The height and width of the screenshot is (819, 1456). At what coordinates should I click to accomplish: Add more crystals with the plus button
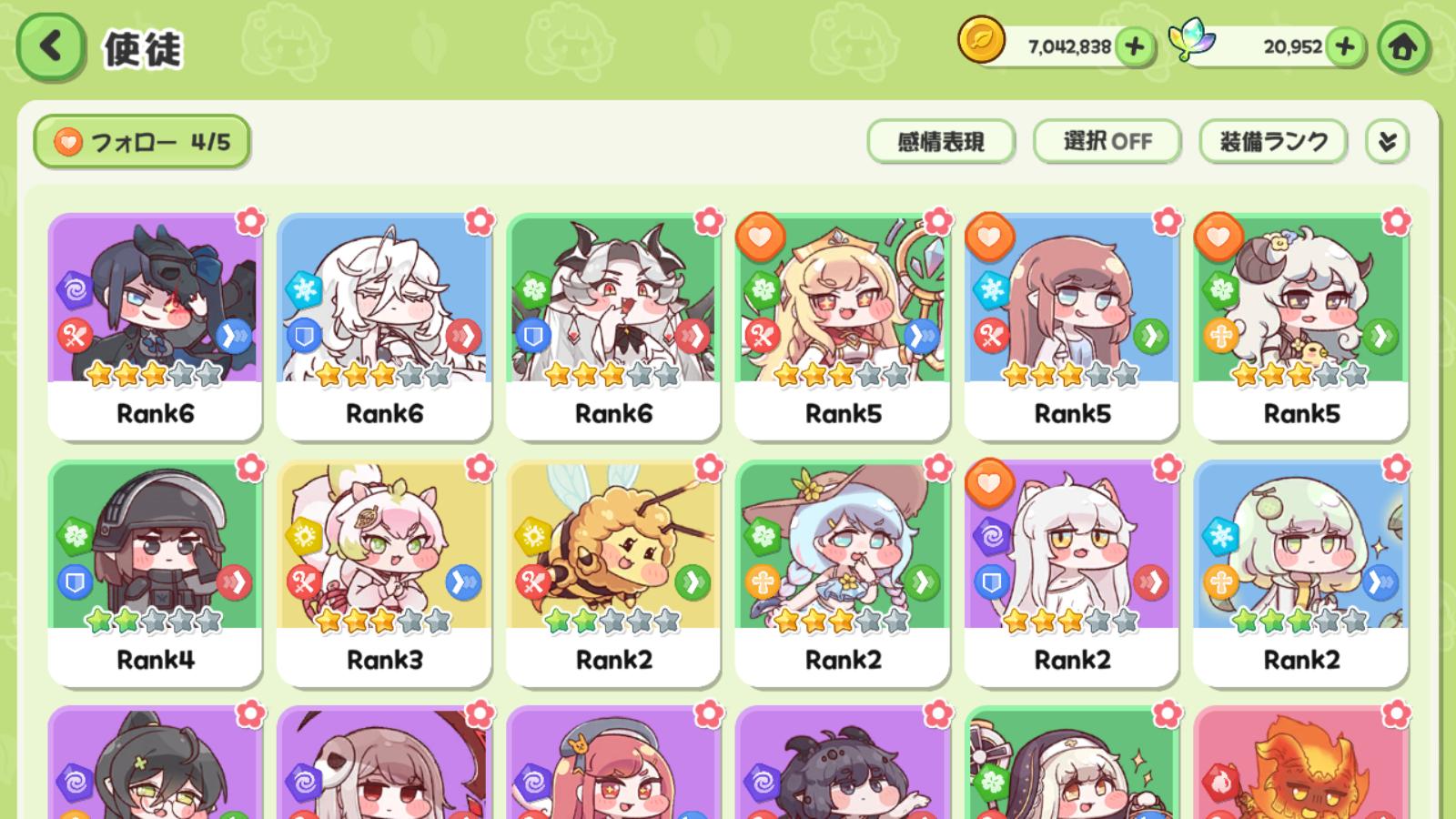click(1345, 46)
